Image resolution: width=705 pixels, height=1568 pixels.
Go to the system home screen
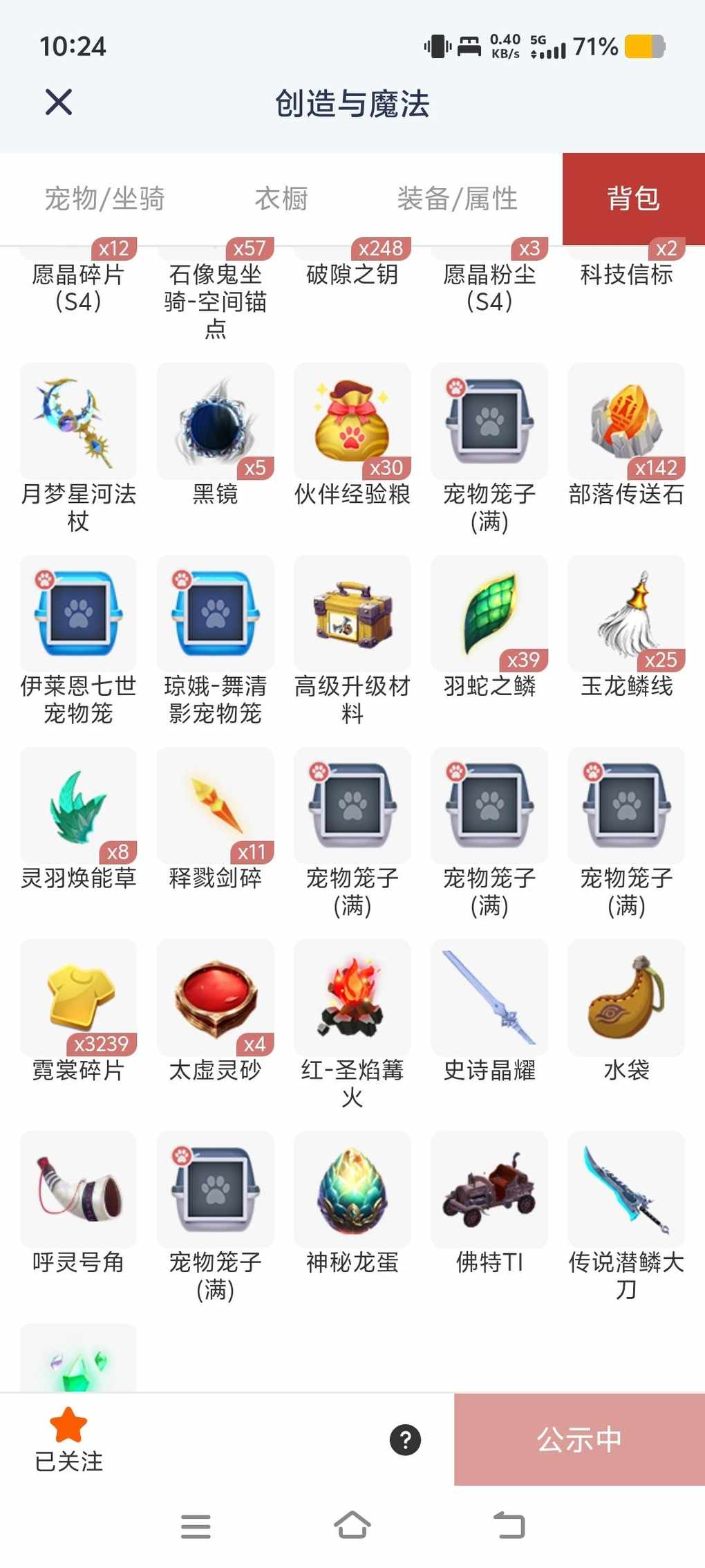[352, 1525]
